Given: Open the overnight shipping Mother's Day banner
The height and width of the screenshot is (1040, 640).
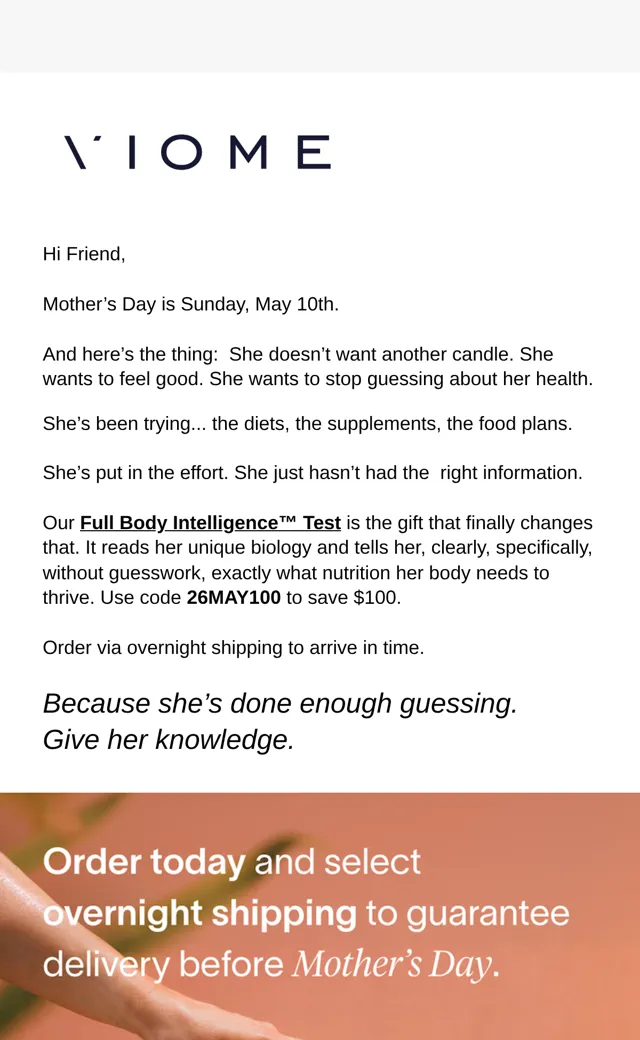Looking at the screenshot, I should coord(320,916).
